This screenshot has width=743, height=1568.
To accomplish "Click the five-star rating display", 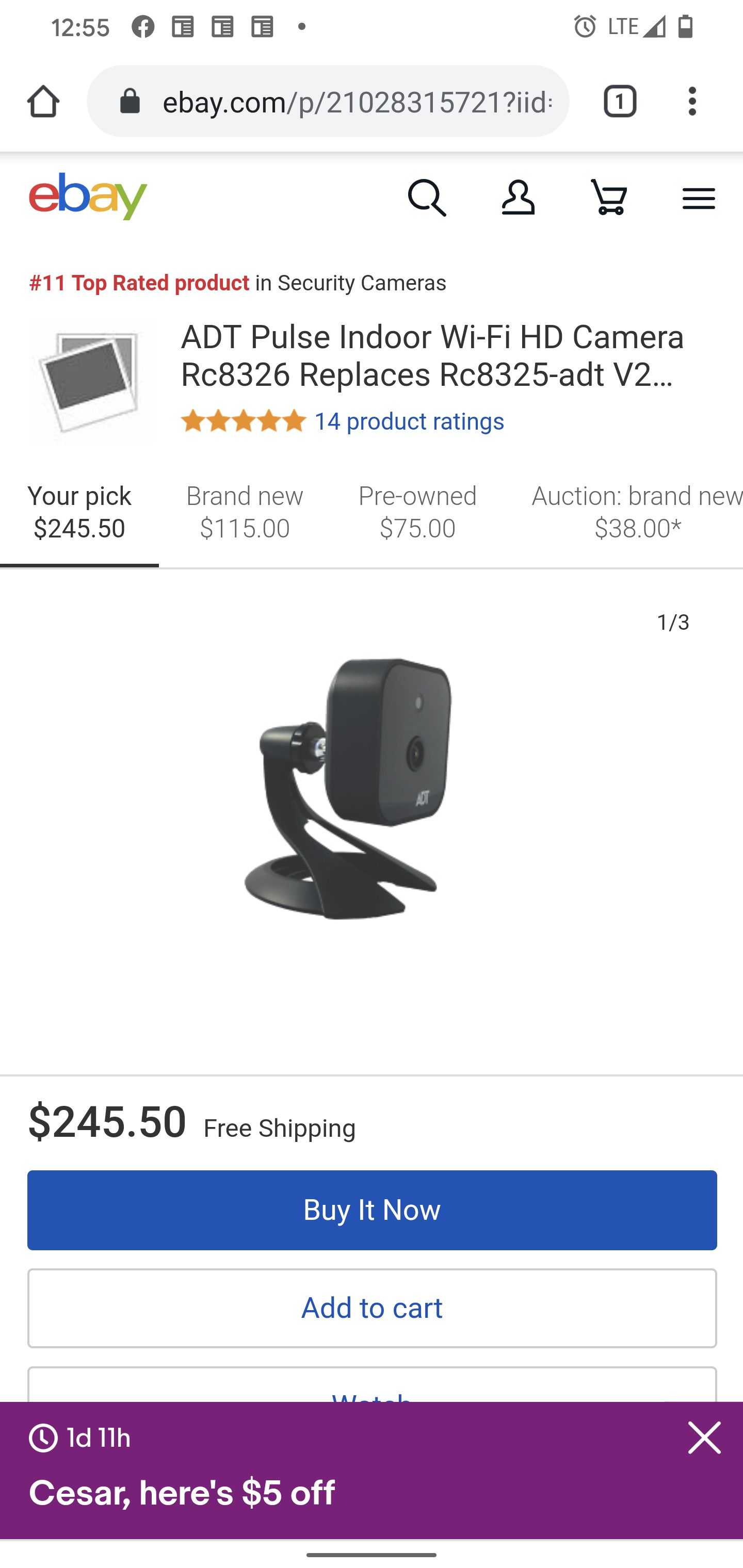I will coord(243,420).
